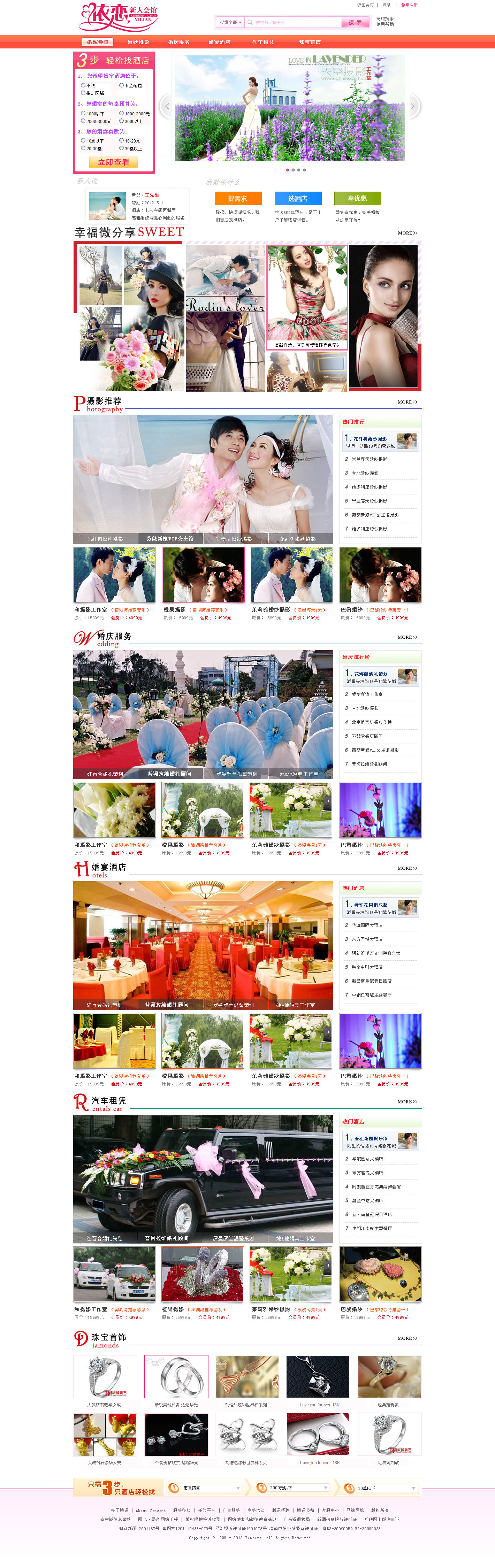Image resolution: width=495 pixels, height=1568 pixels.
Task: Tap the orange 提需求 button
Action: tap(237, 198)
